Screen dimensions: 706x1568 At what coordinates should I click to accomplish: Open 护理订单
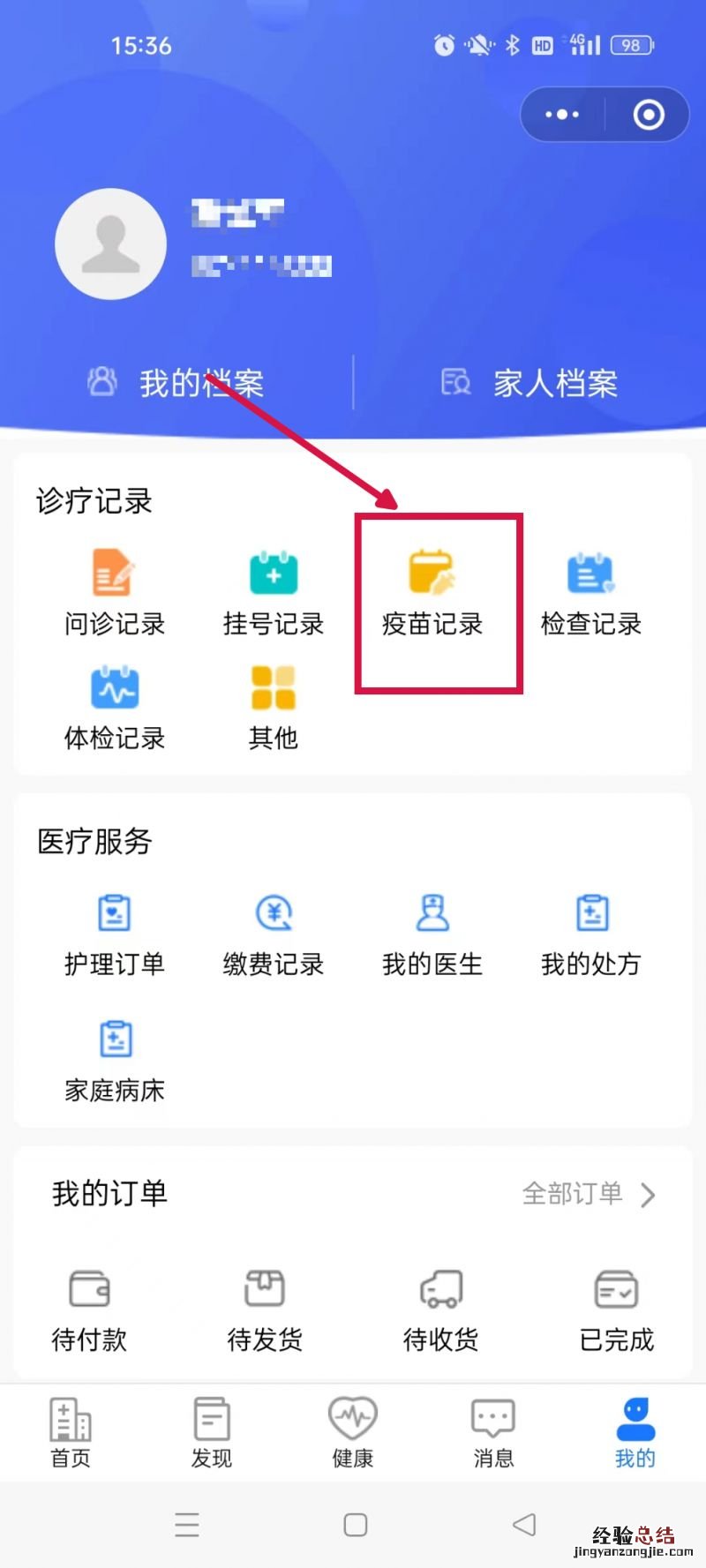point(114,934)
